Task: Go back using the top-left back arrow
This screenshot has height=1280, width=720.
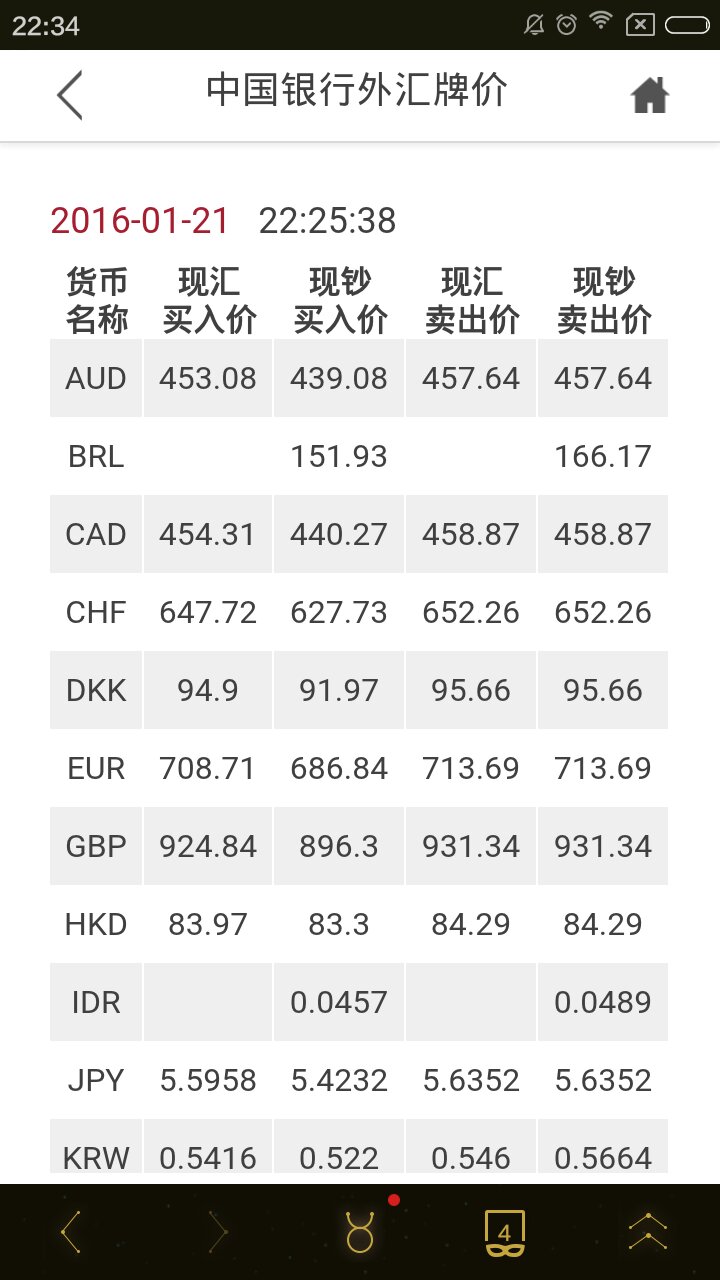Action: tap(68, 94)
